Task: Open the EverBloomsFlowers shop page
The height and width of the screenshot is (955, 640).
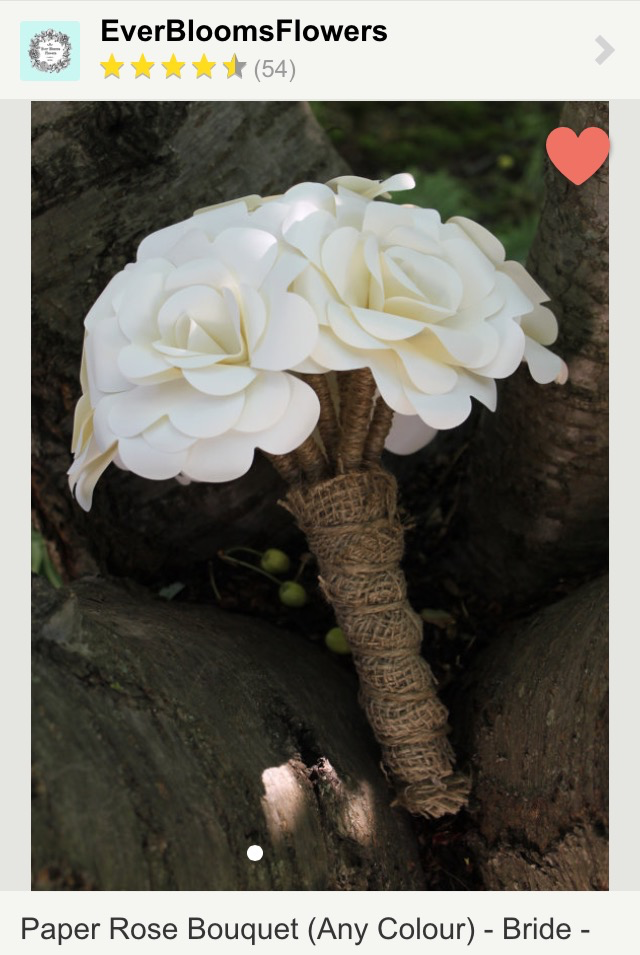Action: tap(244, 32)
